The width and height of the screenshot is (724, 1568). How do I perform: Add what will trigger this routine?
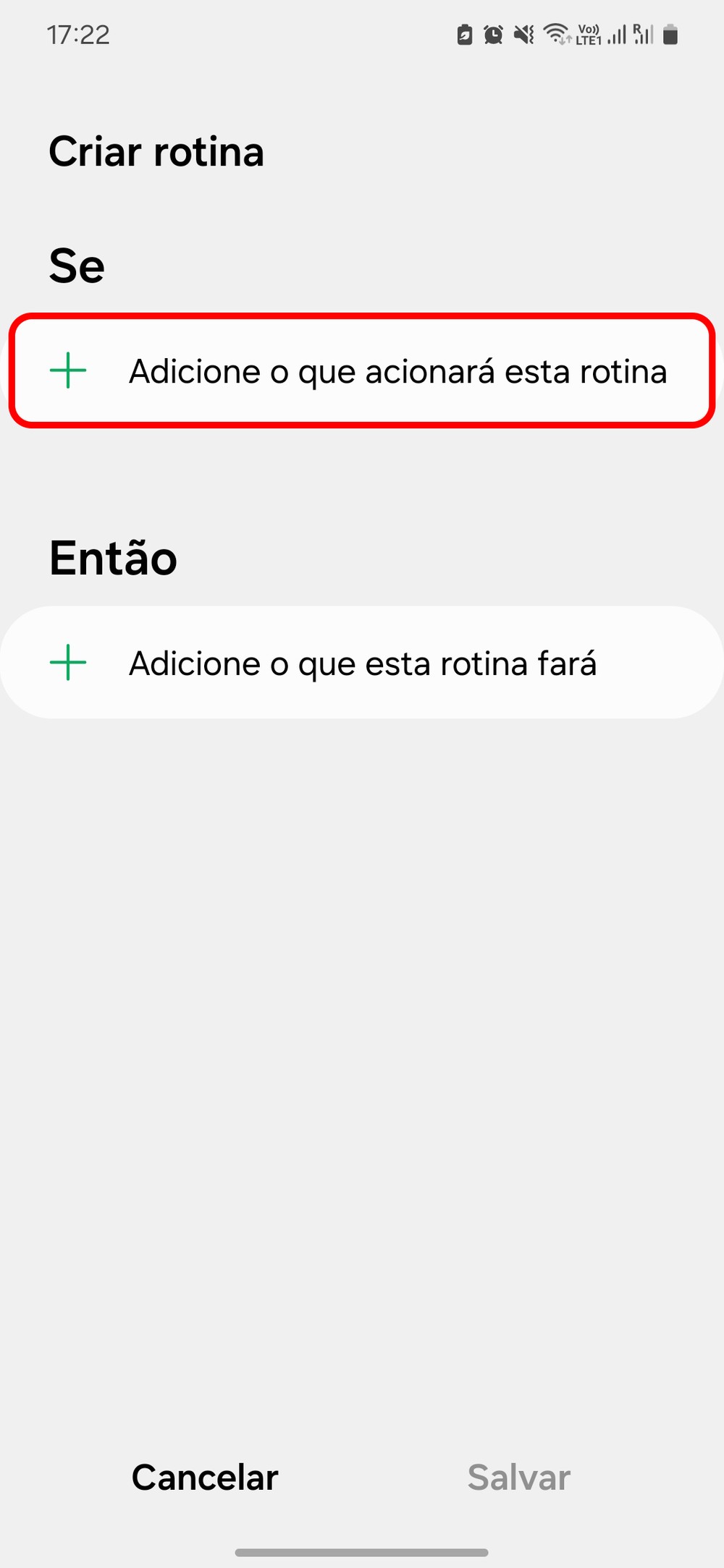point(361,371)
